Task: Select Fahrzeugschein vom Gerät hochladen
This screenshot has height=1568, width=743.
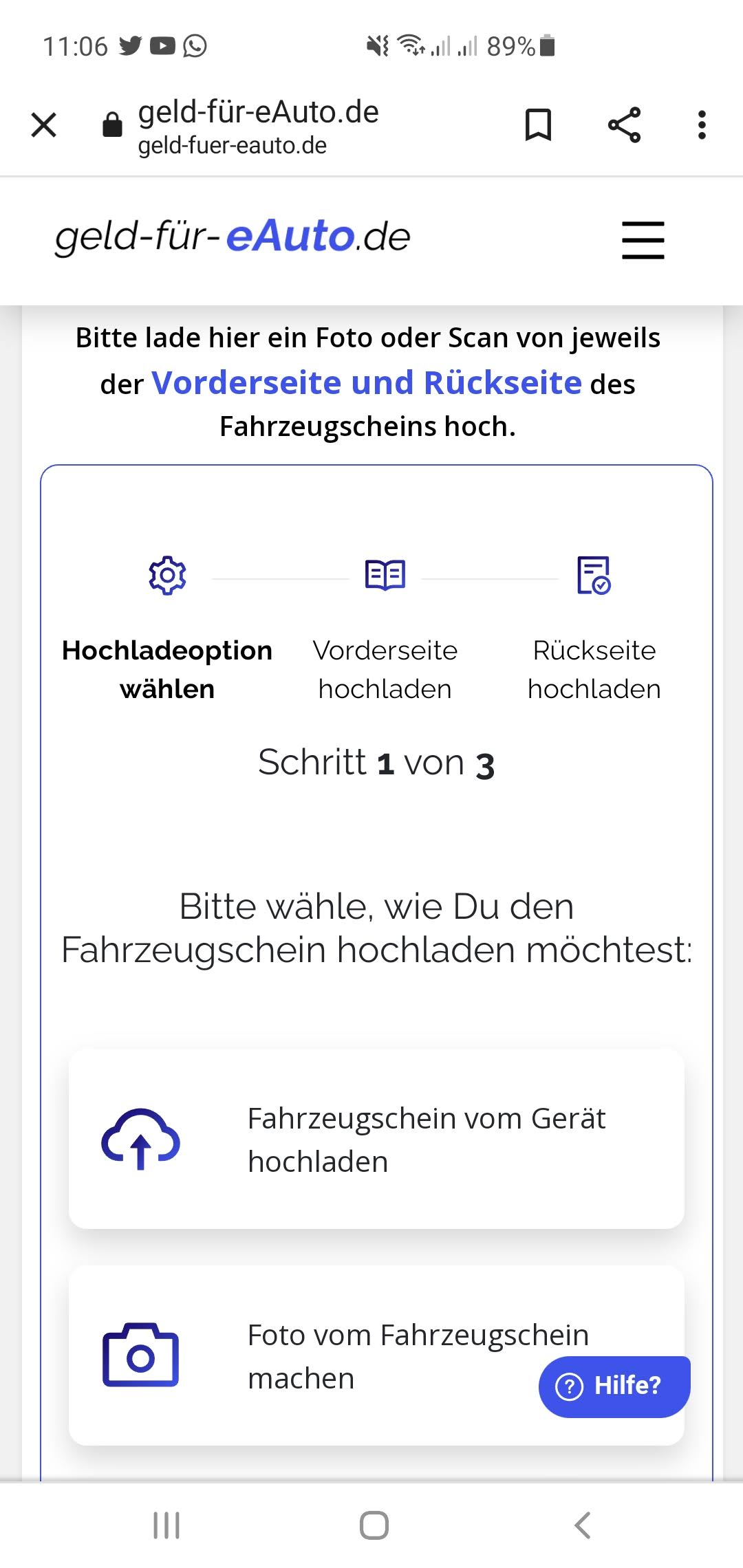Action: [x=376, y=1139]
